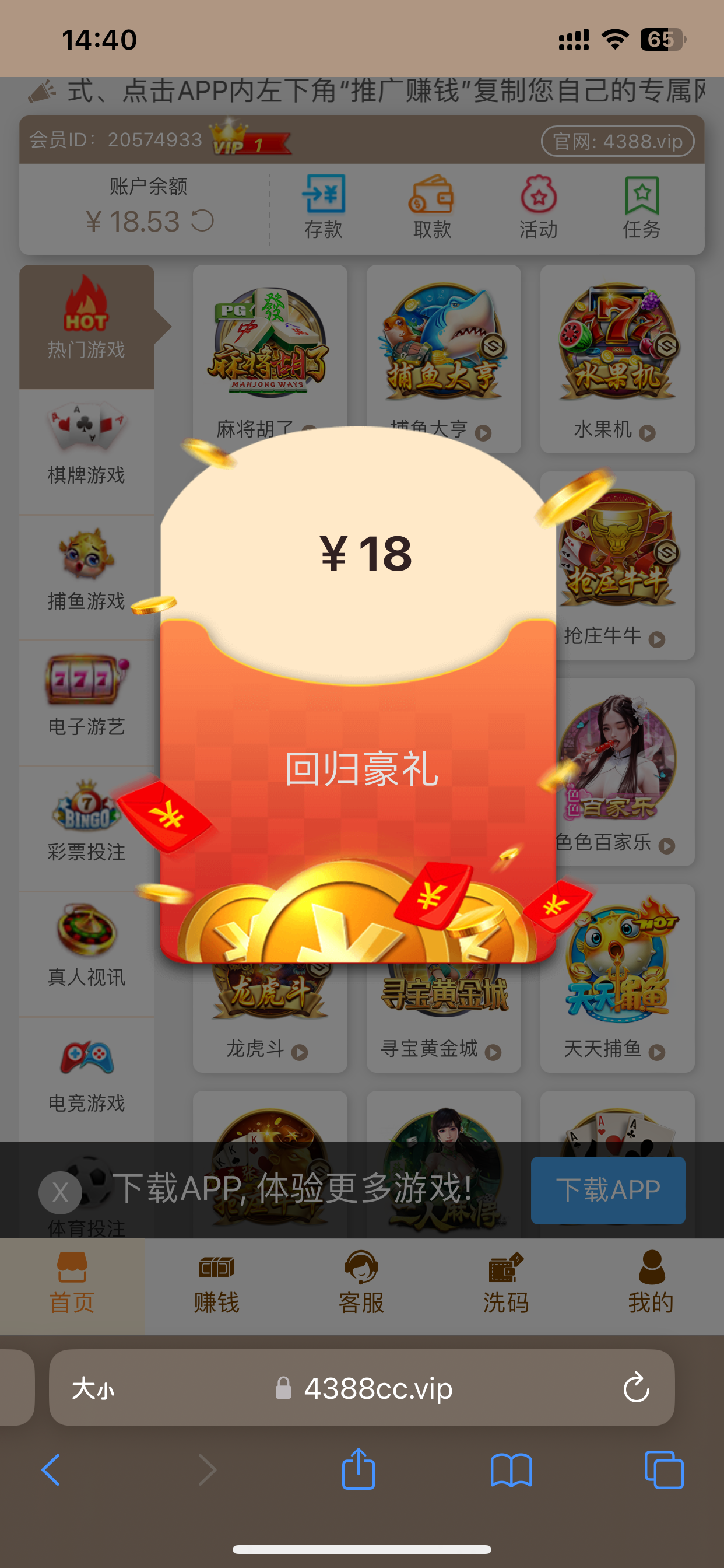The width and height of the screenshot is (724, 1568).
Task: Open 存款 deposit
Action: [x=323, y=207]
